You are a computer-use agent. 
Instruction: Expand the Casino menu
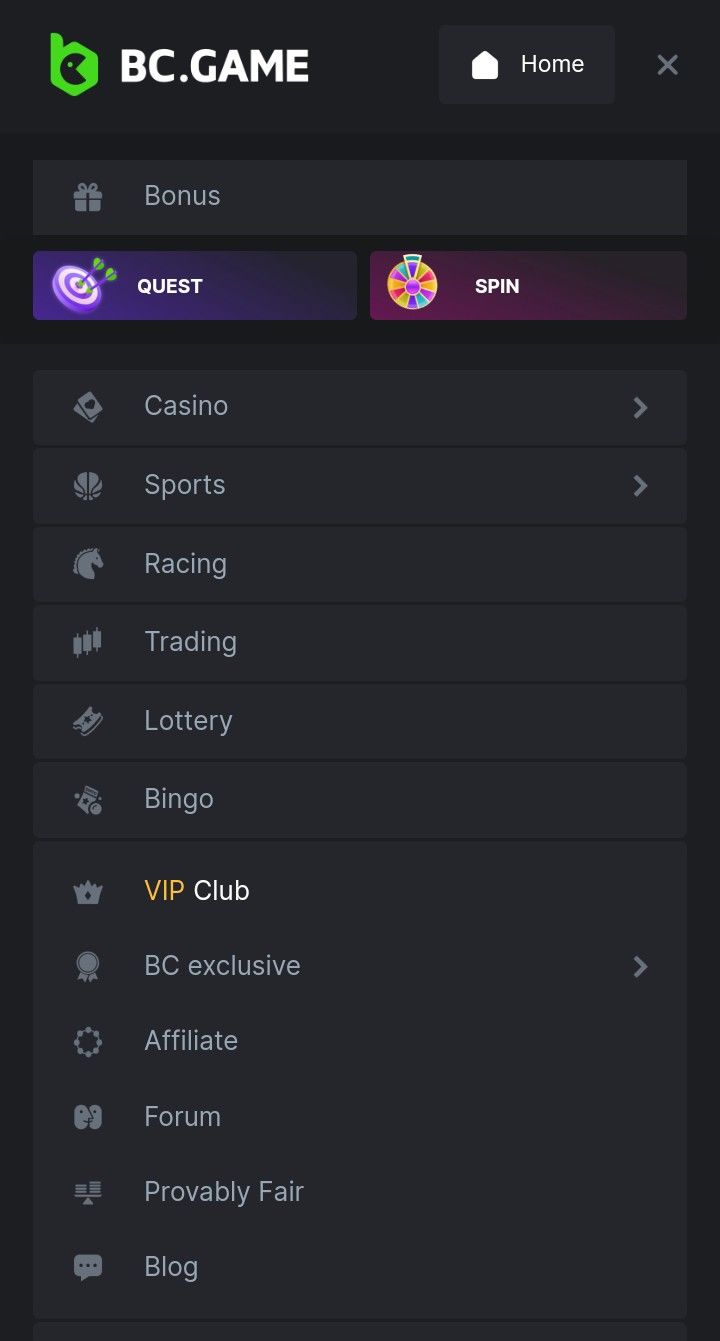(360, 407)
